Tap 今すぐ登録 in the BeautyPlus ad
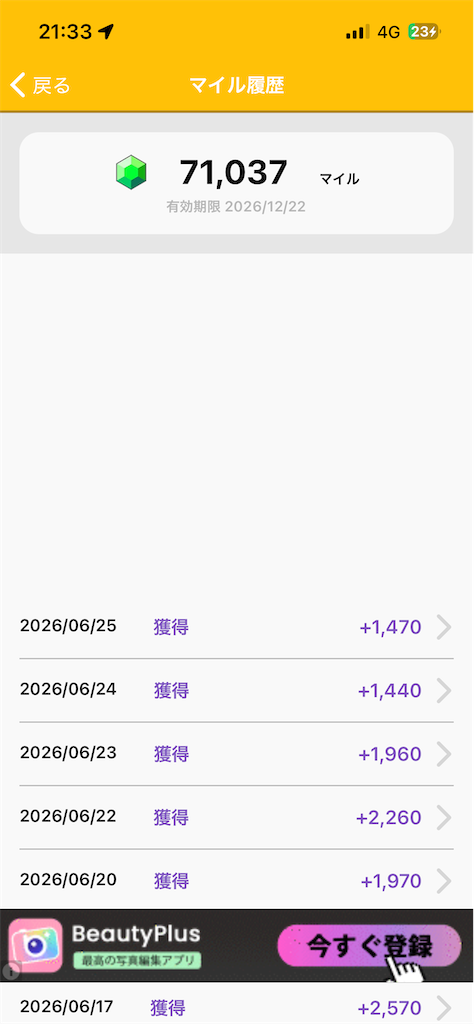The height and width of the screenshot is (1024, 474). tap(369, 945)
